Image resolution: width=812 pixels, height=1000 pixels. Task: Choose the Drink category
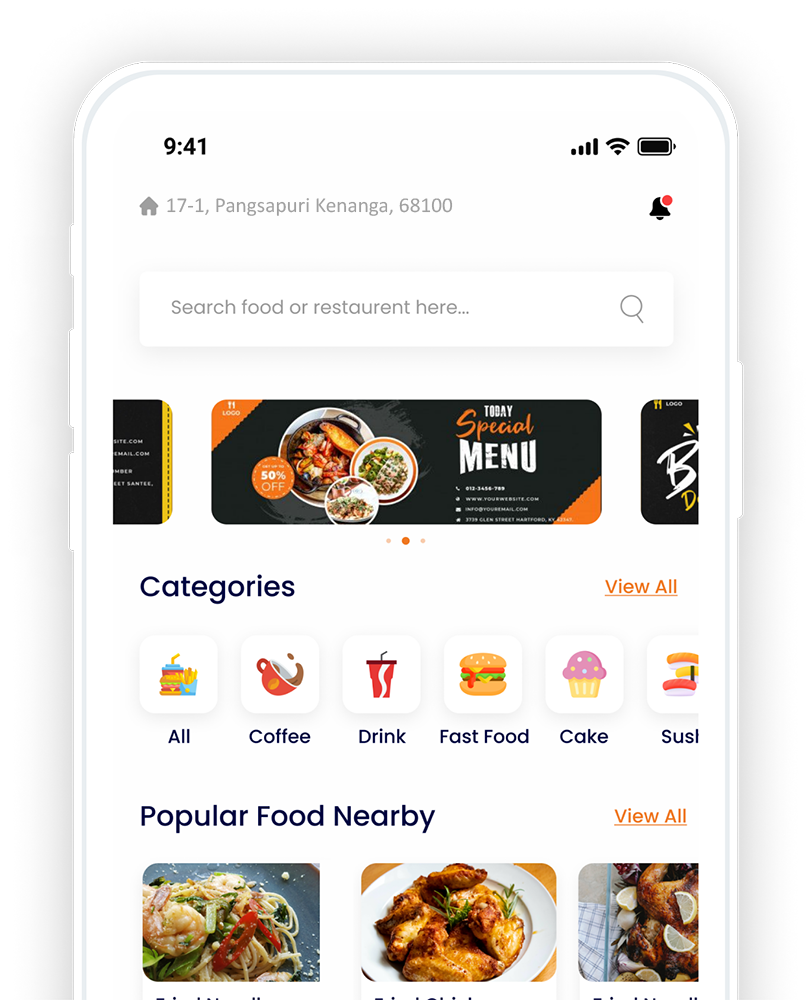click(381, 675)
